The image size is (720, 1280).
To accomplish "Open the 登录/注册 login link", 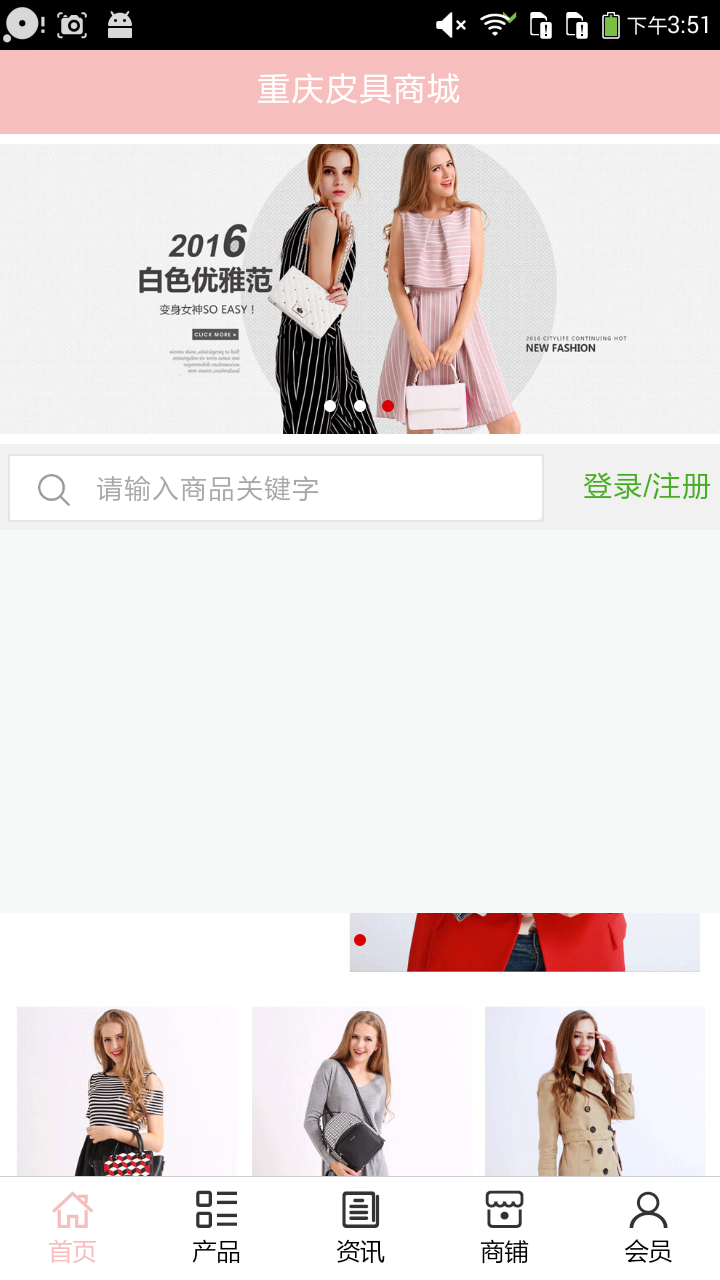I will tap(646, 487).
